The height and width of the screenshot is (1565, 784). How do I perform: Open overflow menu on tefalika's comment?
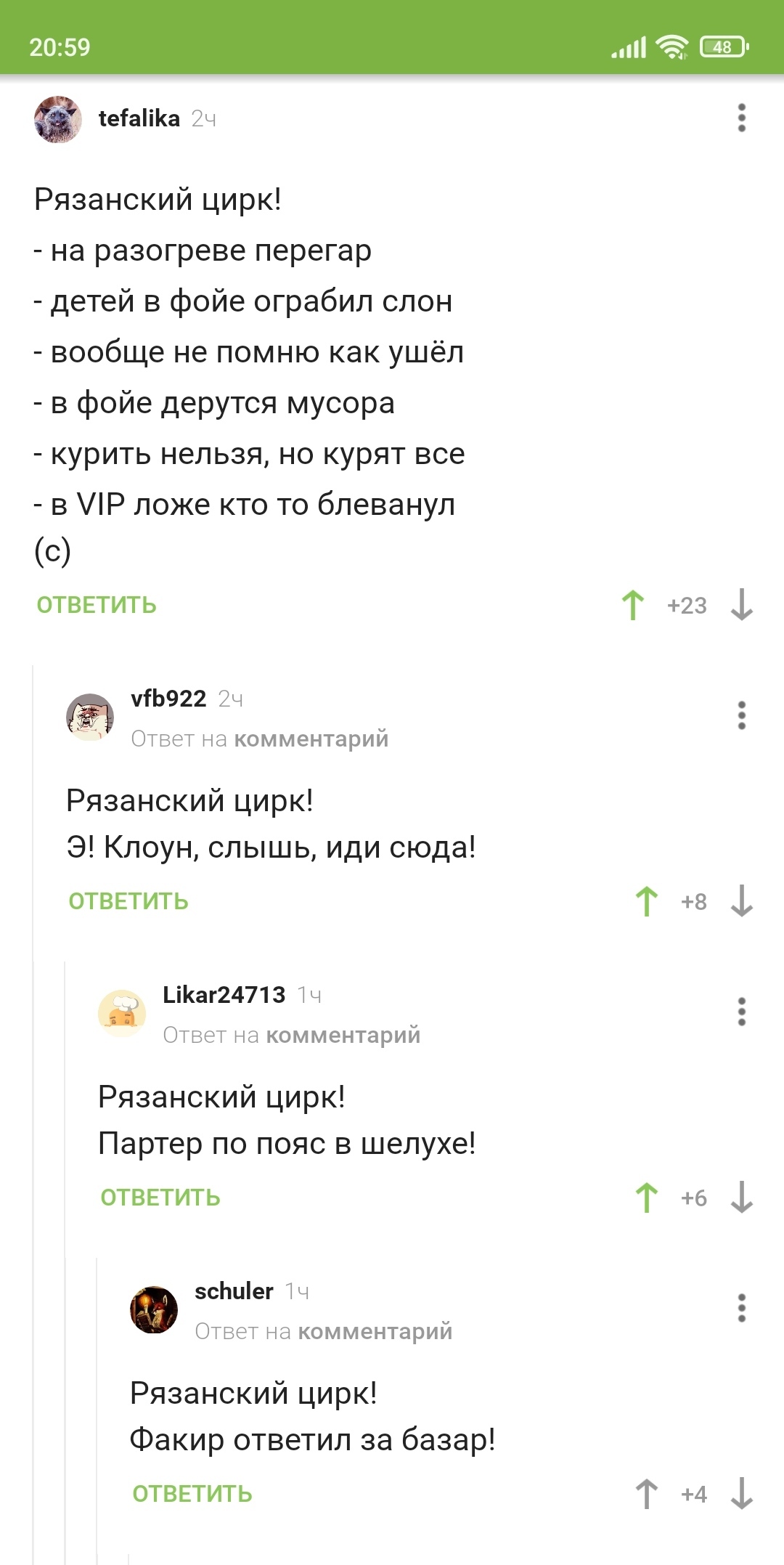tap(741, 118)
